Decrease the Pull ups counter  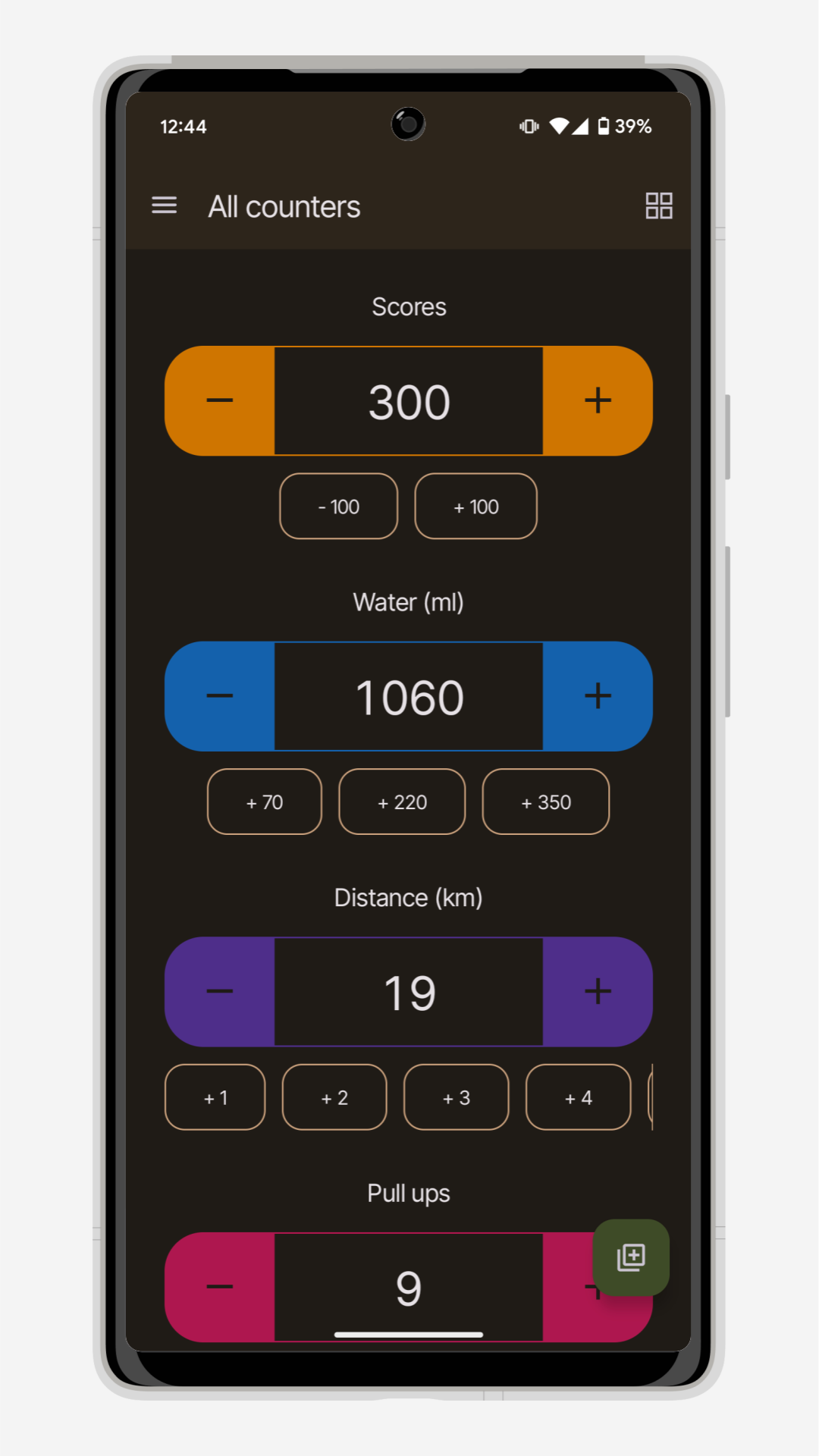point(220,1287)
